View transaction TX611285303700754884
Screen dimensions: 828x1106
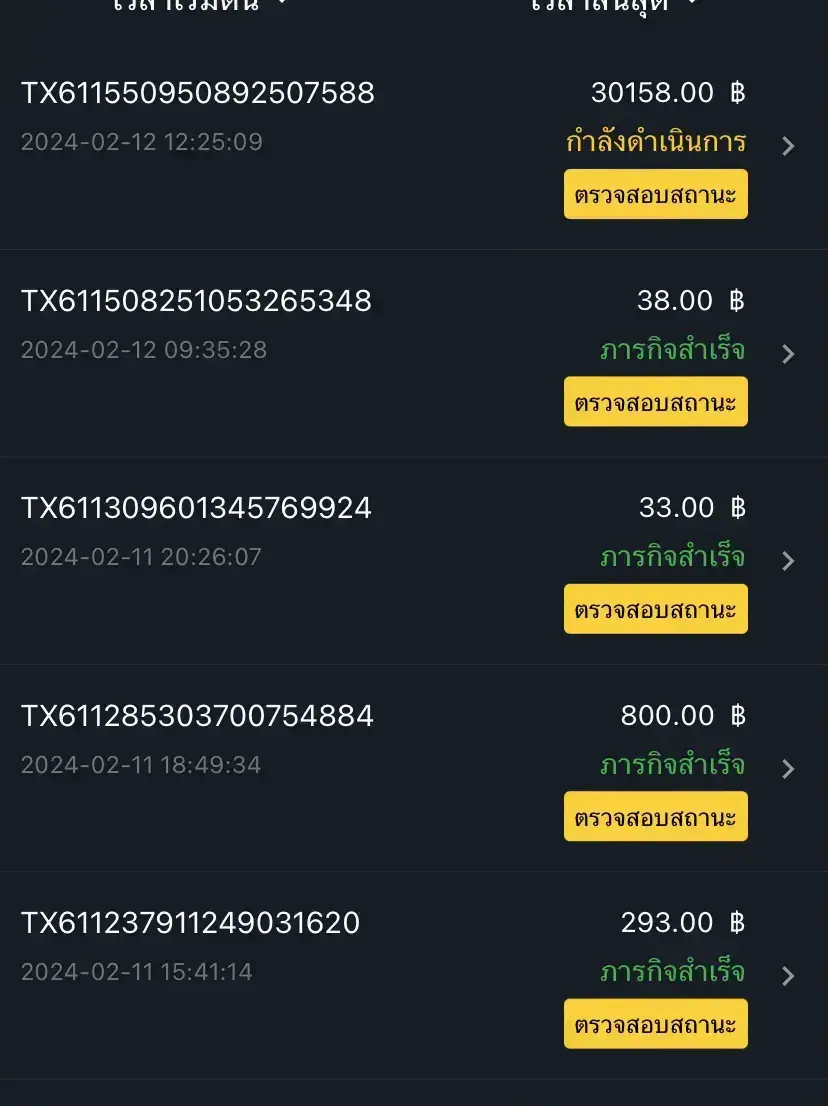[x=788, y=769]
